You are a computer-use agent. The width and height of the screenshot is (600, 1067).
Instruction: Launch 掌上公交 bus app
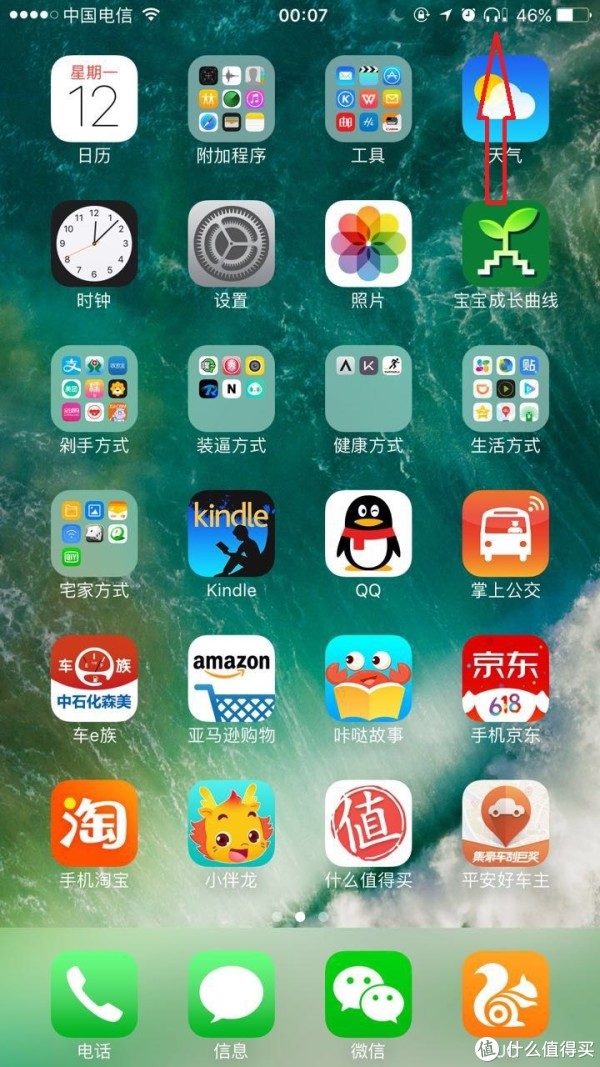pyautogui.click(x=505, y=534)
